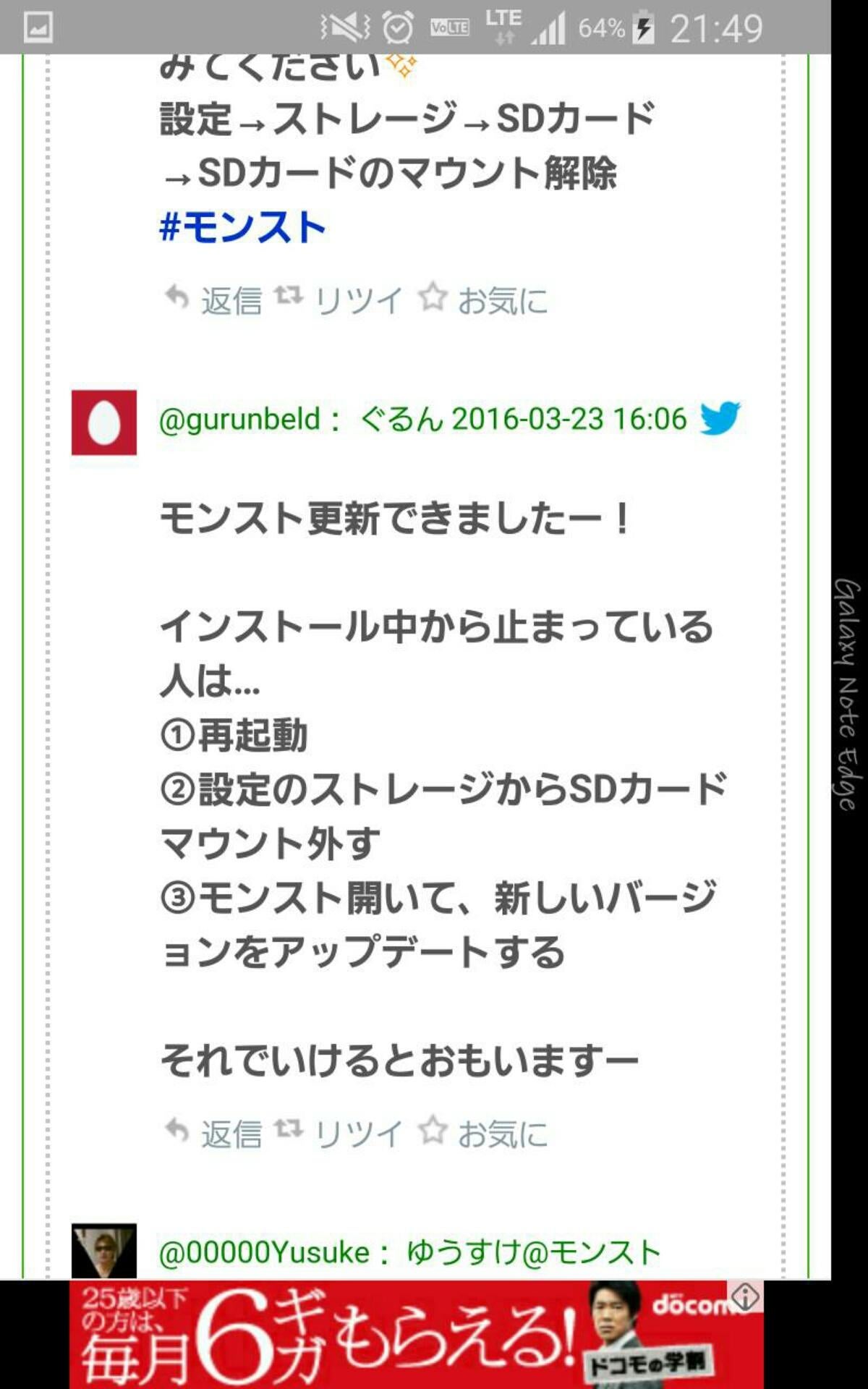868x1389 pixels.
Task: Tap 返信 under the #モンスト tweet
Action: point(214,300)
